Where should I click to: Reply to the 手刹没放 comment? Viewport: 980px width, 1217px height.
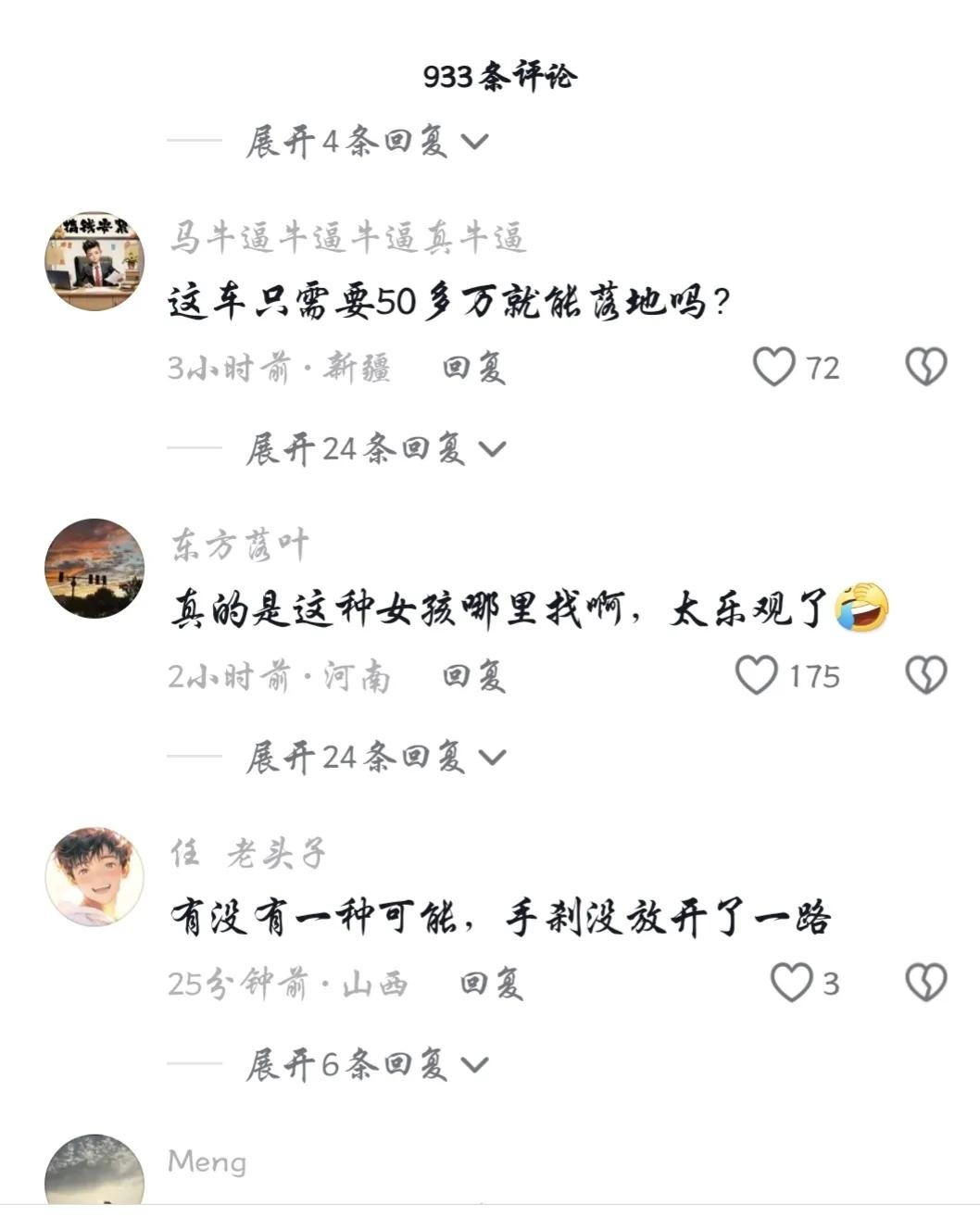point(491,984)
